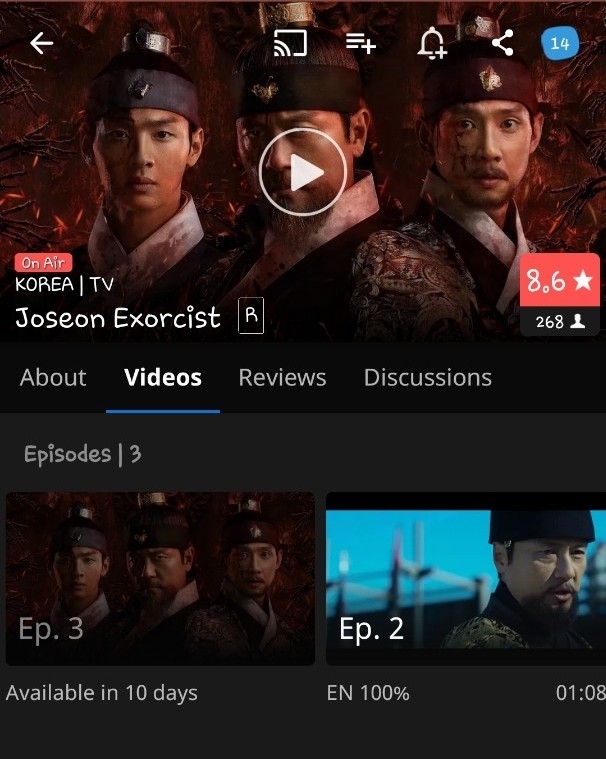Add Joseon Exorcist to a list

point(360,43)
